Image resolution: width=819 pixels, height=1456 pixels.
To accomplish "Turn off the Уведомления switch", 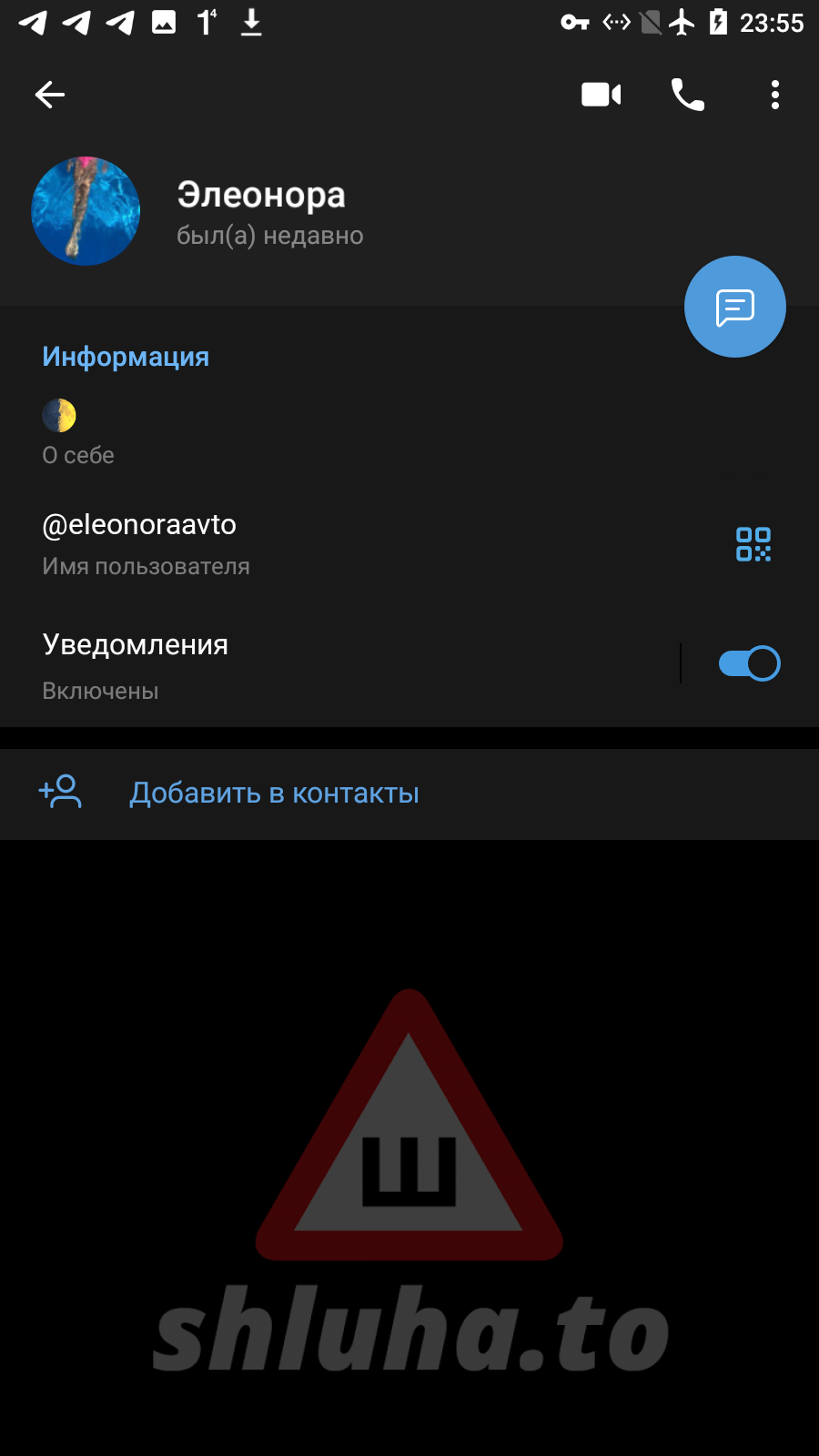I will tap(748, 663).
